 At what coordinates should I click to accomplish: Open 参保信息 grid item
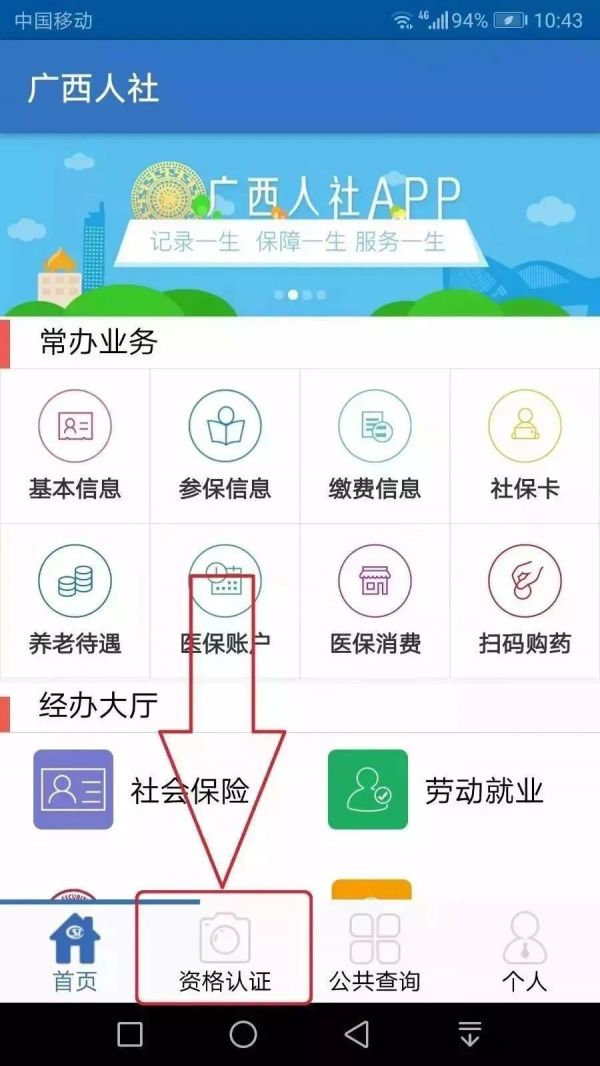pos(225,445)
